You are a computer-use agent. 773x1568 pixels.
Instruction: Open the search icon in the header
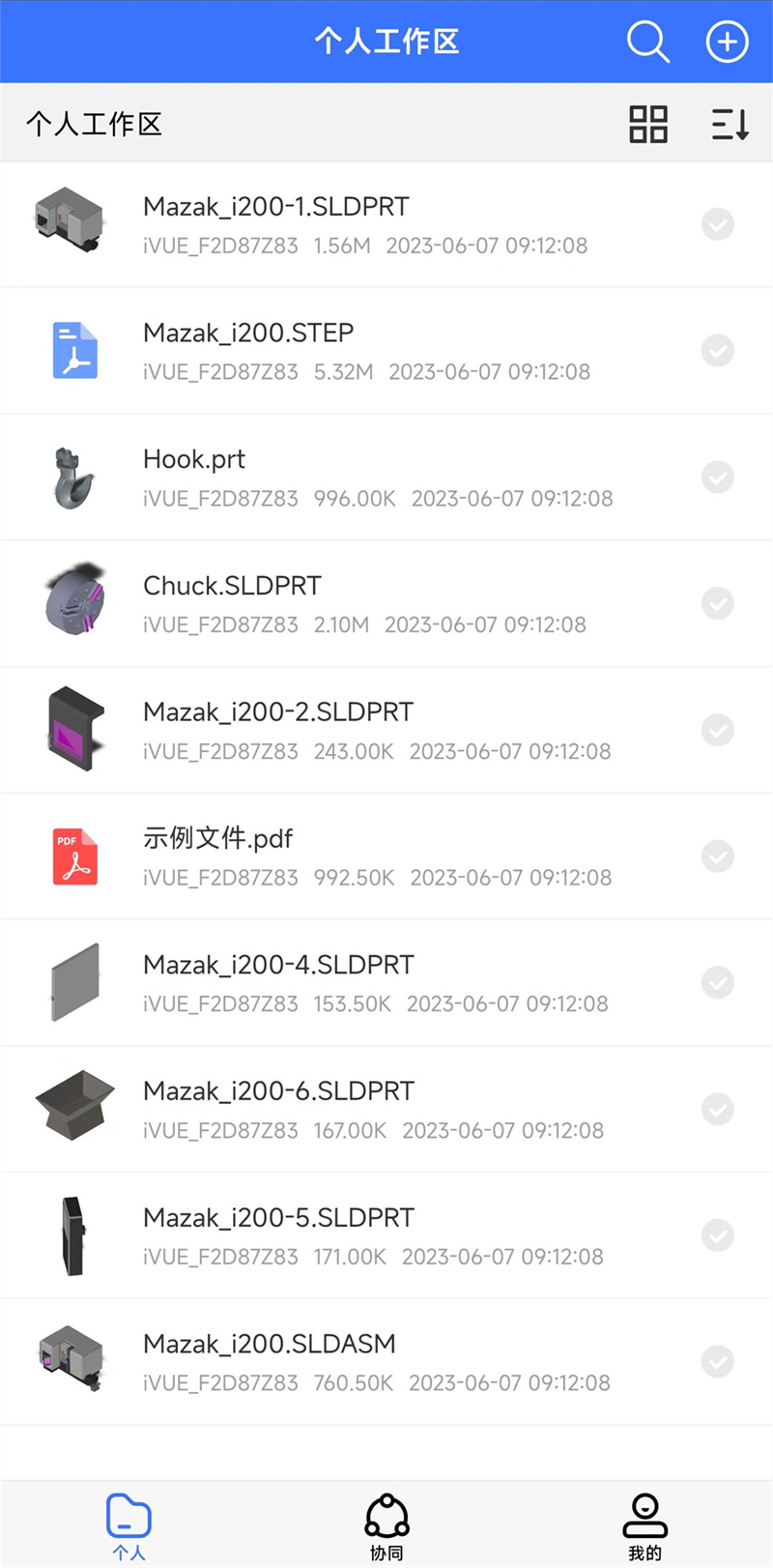coord(647,42)
